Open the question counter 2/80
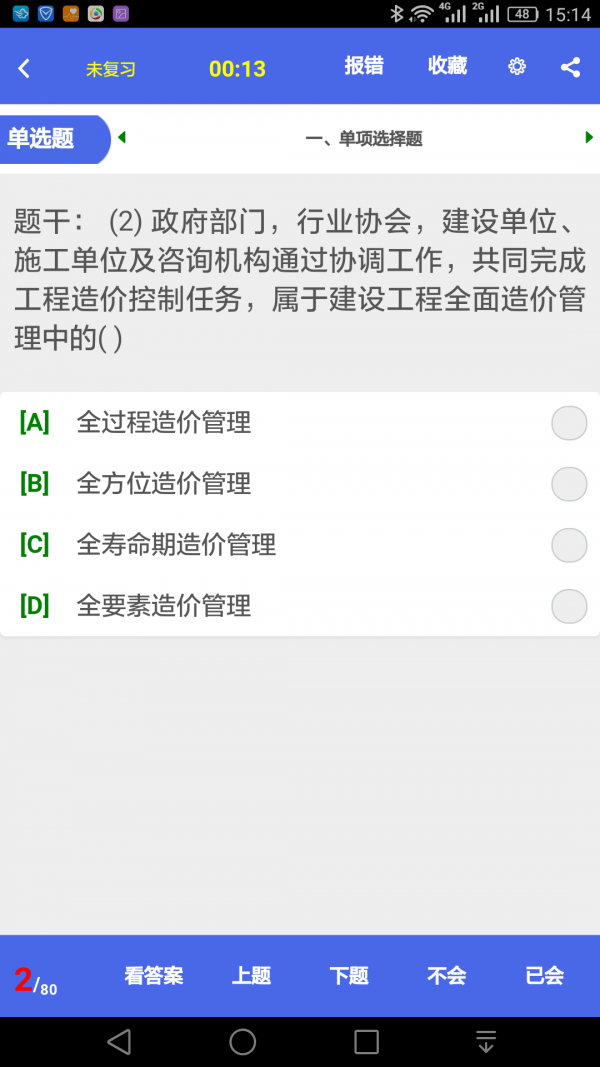600x1067 pixels. [x=36, y=980]
